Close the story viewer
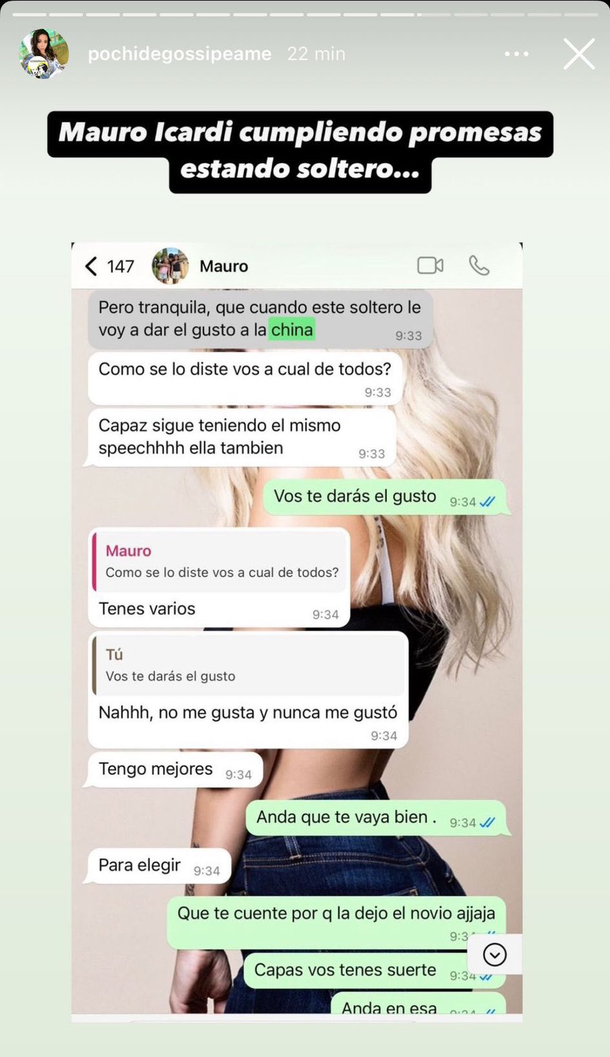The image size is (610, 1057). pyautogui.click(x=579, y=54)
